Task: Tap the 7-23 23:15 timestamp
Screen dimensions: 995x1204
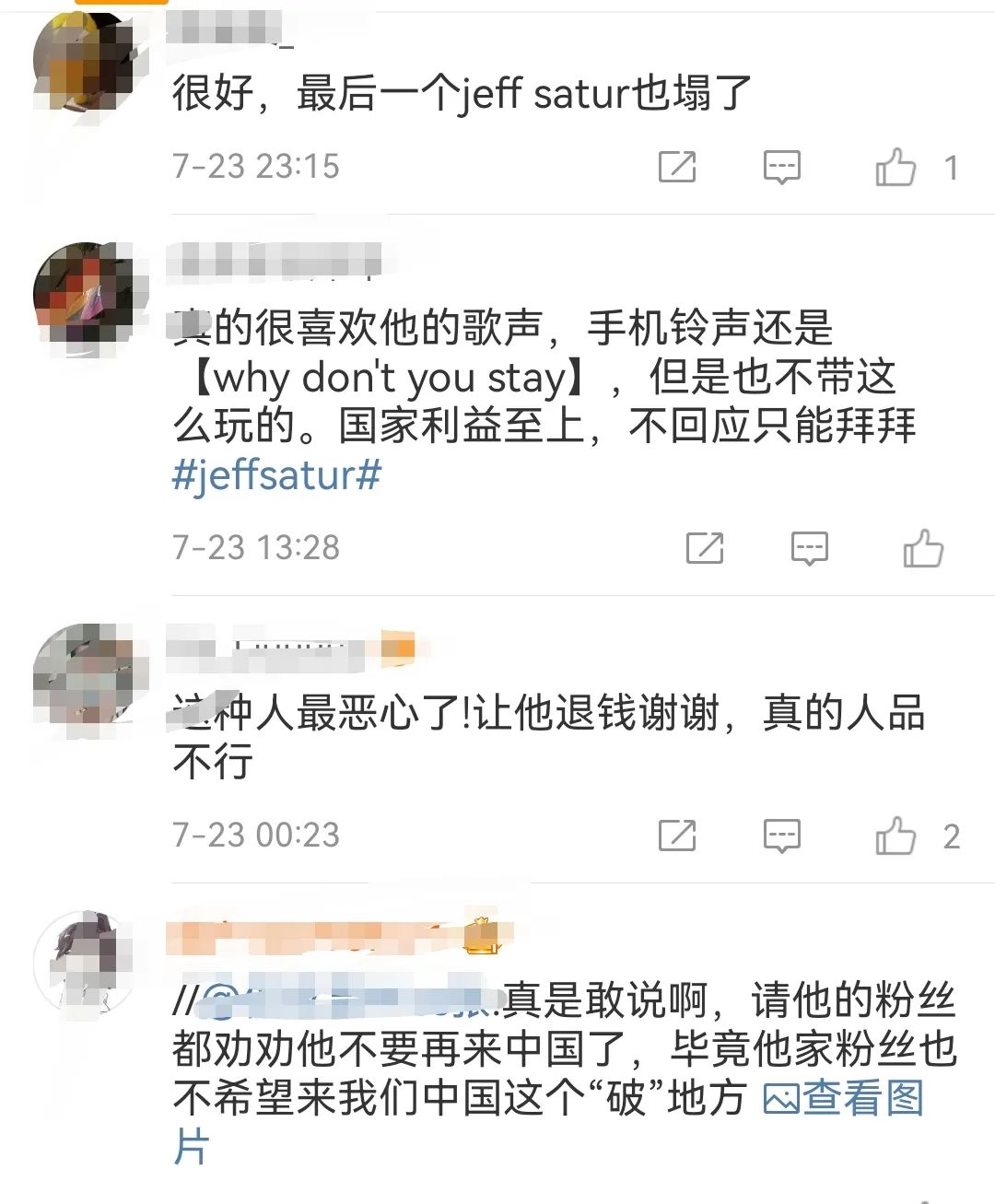Action: tap(258, 168)
